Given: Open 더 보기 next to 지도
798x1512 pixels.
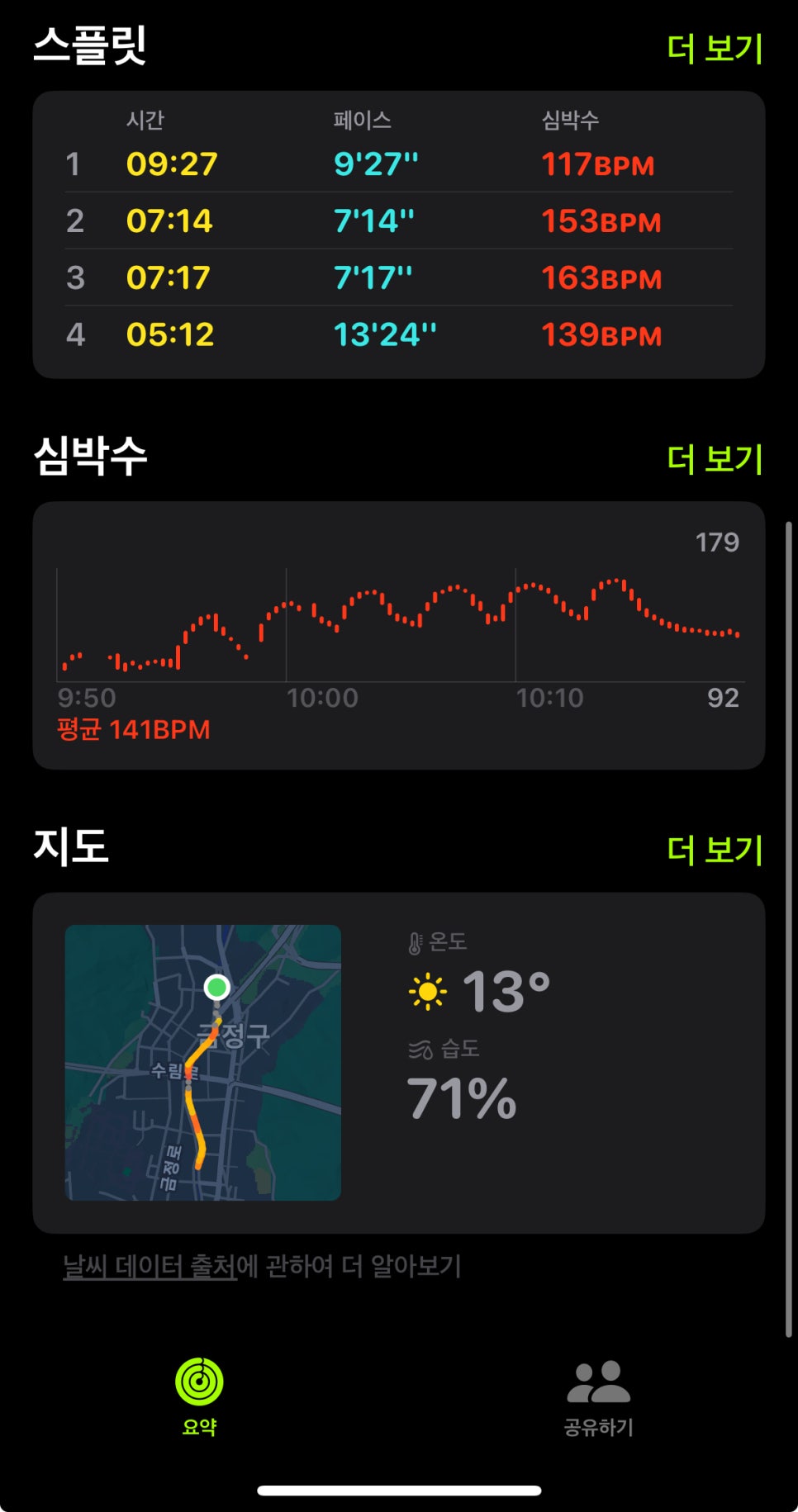Looking at the screenshot, I should [x=715, y=850].
